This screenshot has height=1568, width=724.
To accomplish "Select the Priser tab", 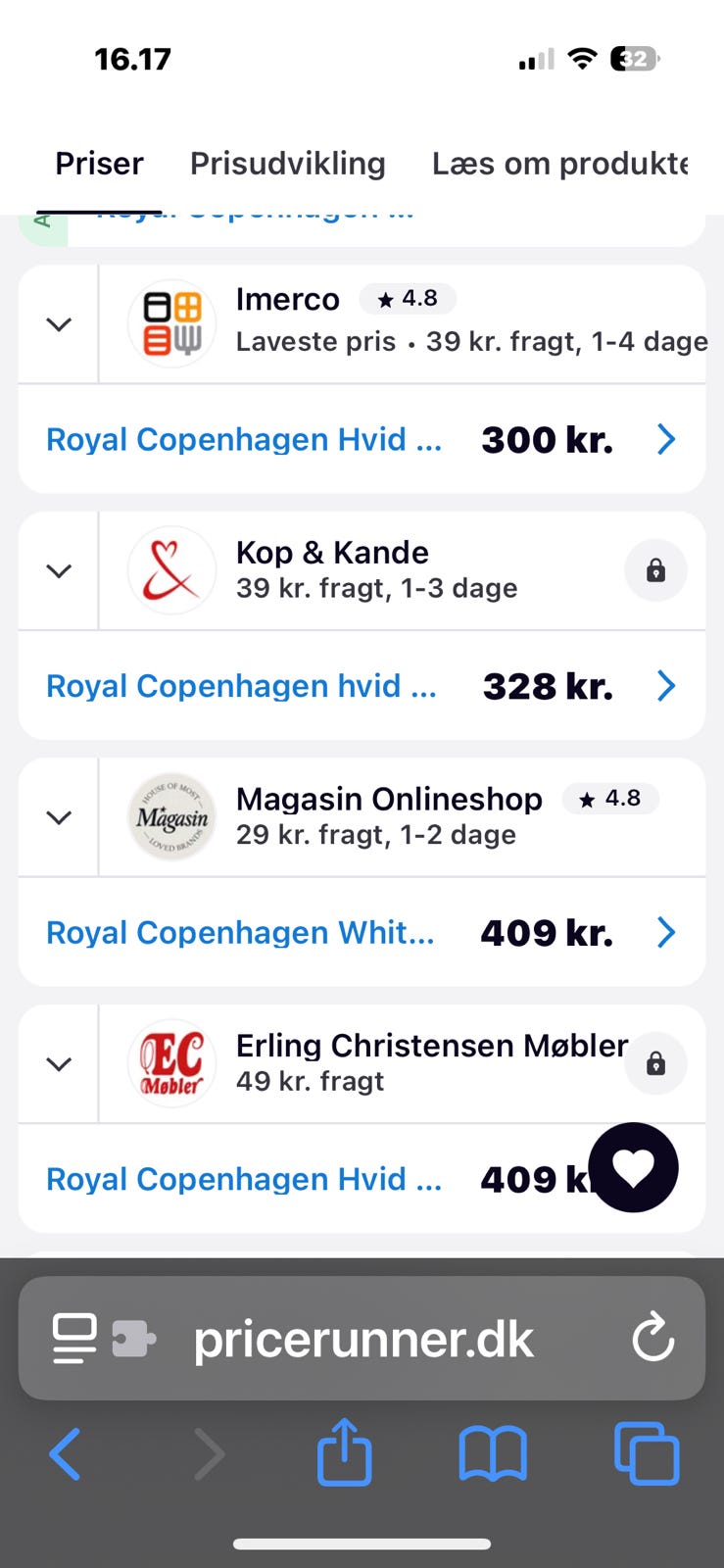I will pos(99,164).
